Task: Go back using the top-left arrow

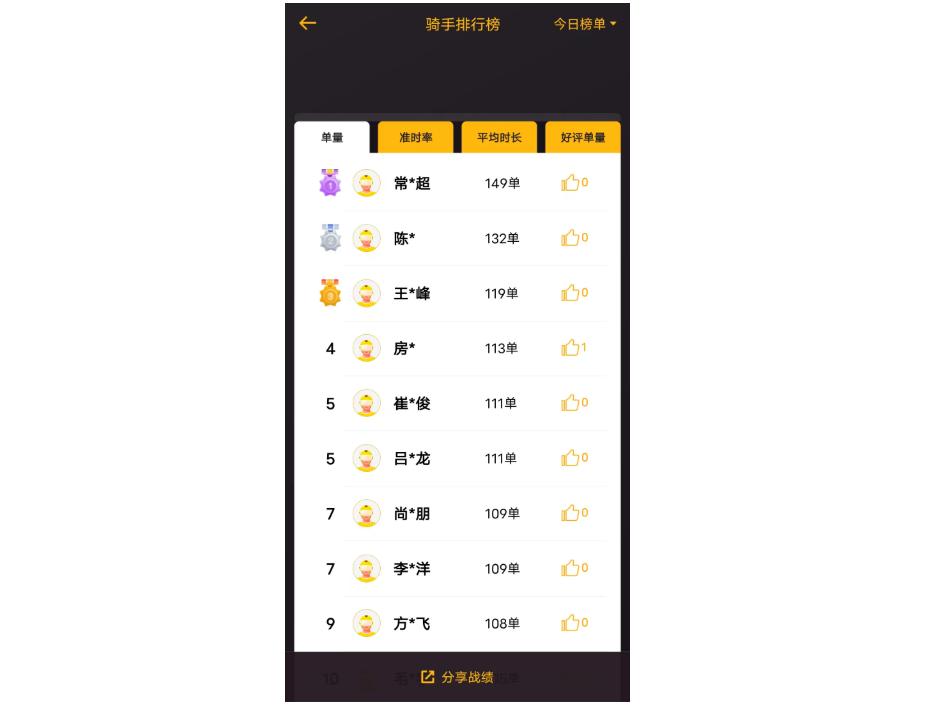Action: pyautogui.click(x=308, y=24)
